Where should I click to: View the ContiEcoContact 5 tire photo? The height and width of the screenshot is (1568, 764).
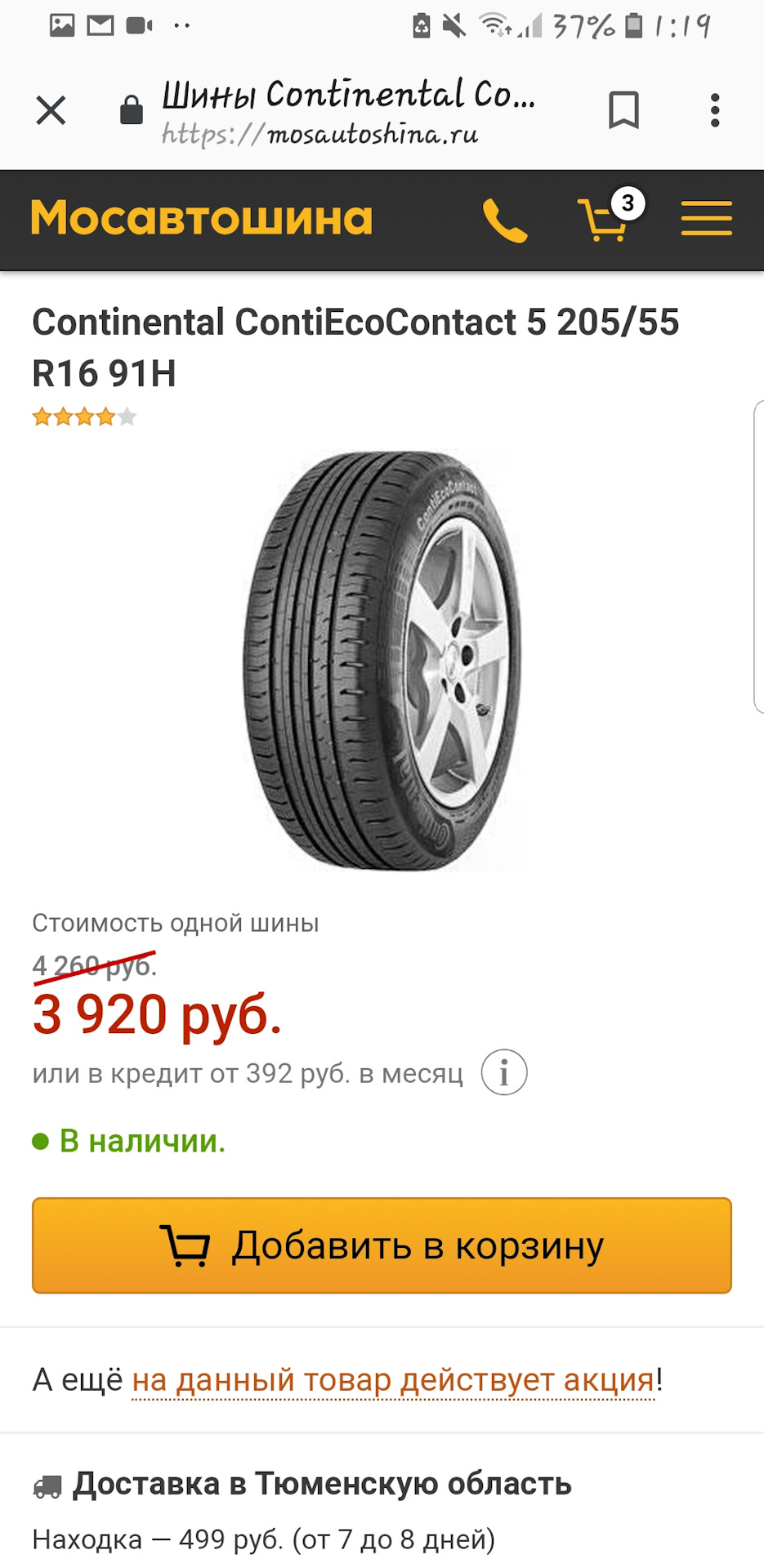click(382, 660)
